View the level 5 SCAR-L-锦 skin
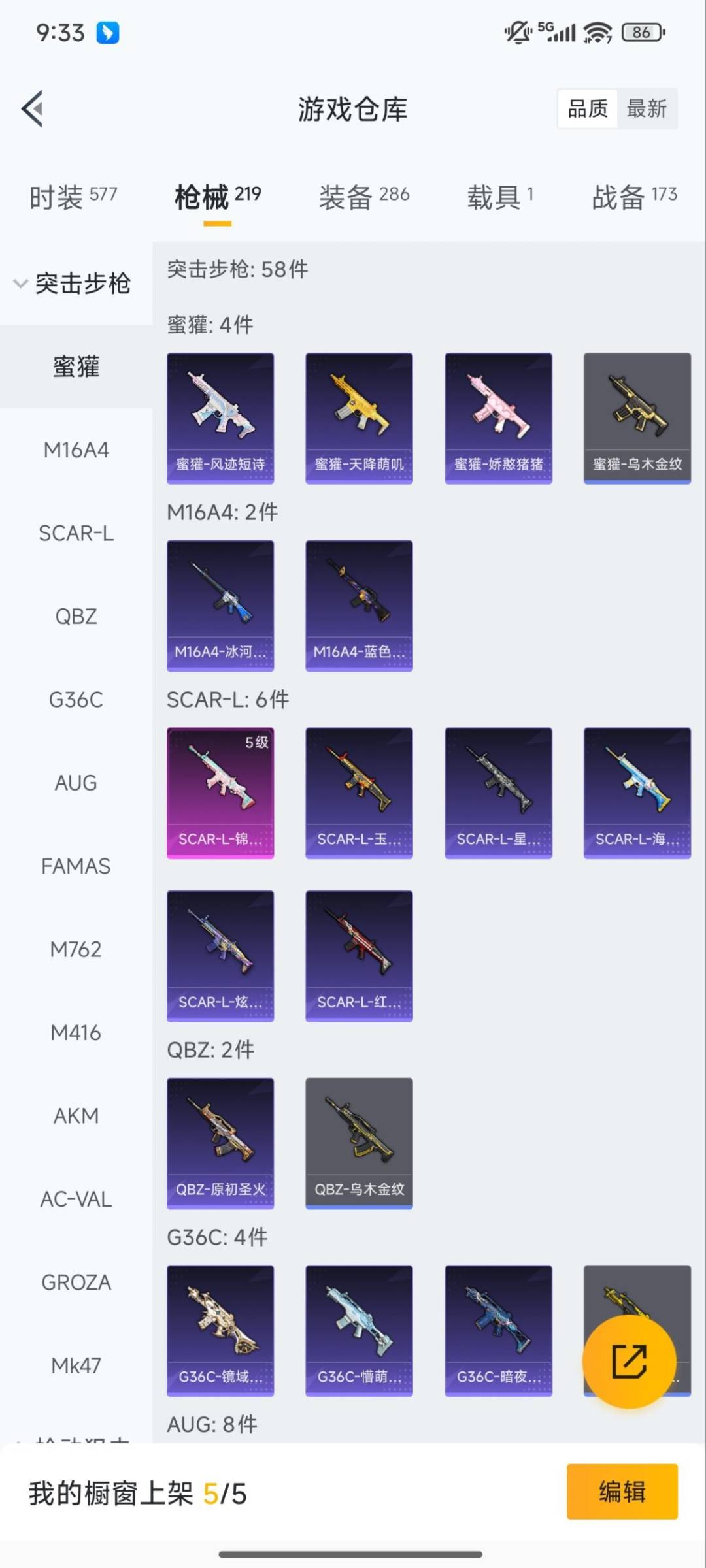The image size is (706, 1568). pyautogui.click(x=220, y=792)
